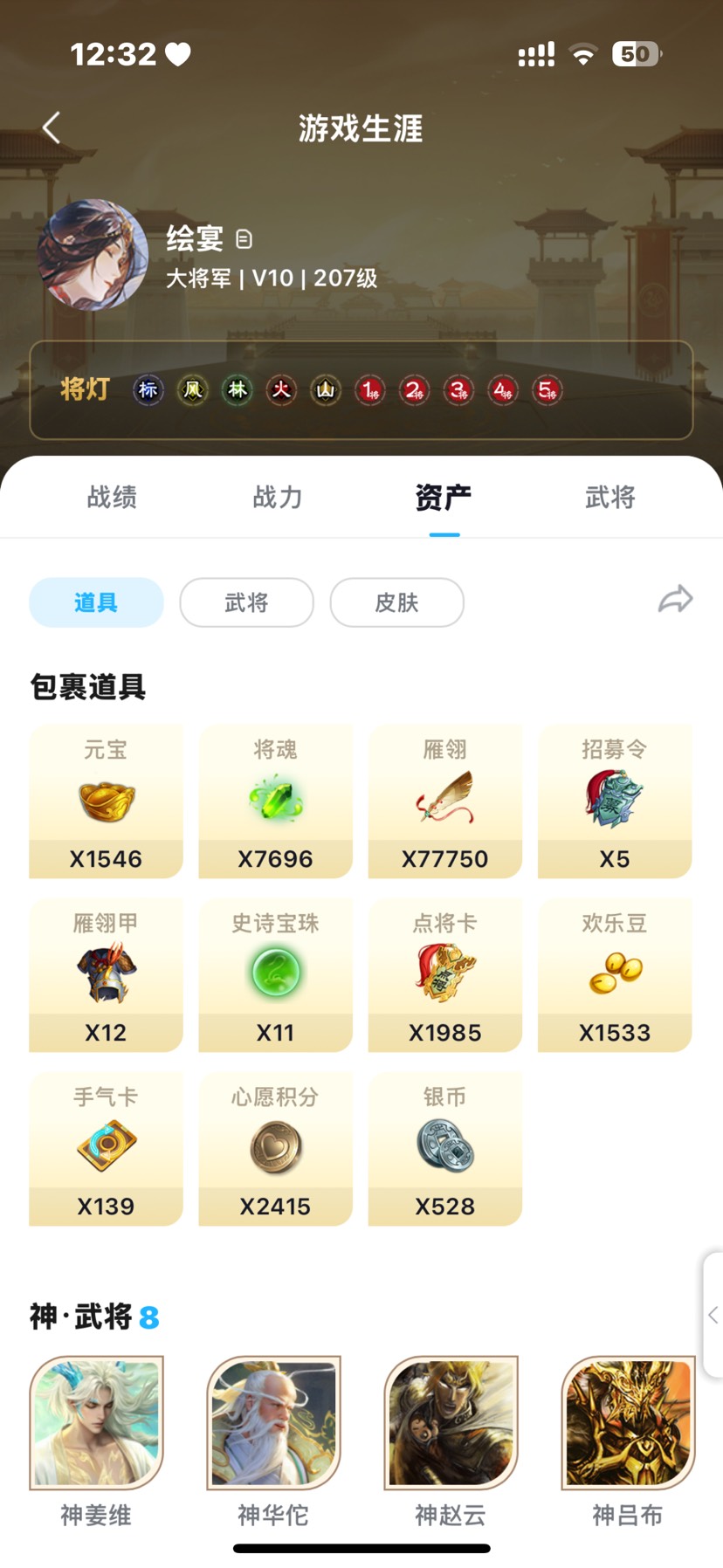
Task: Open the 神赵云 general card
Action: (451, 1441)
